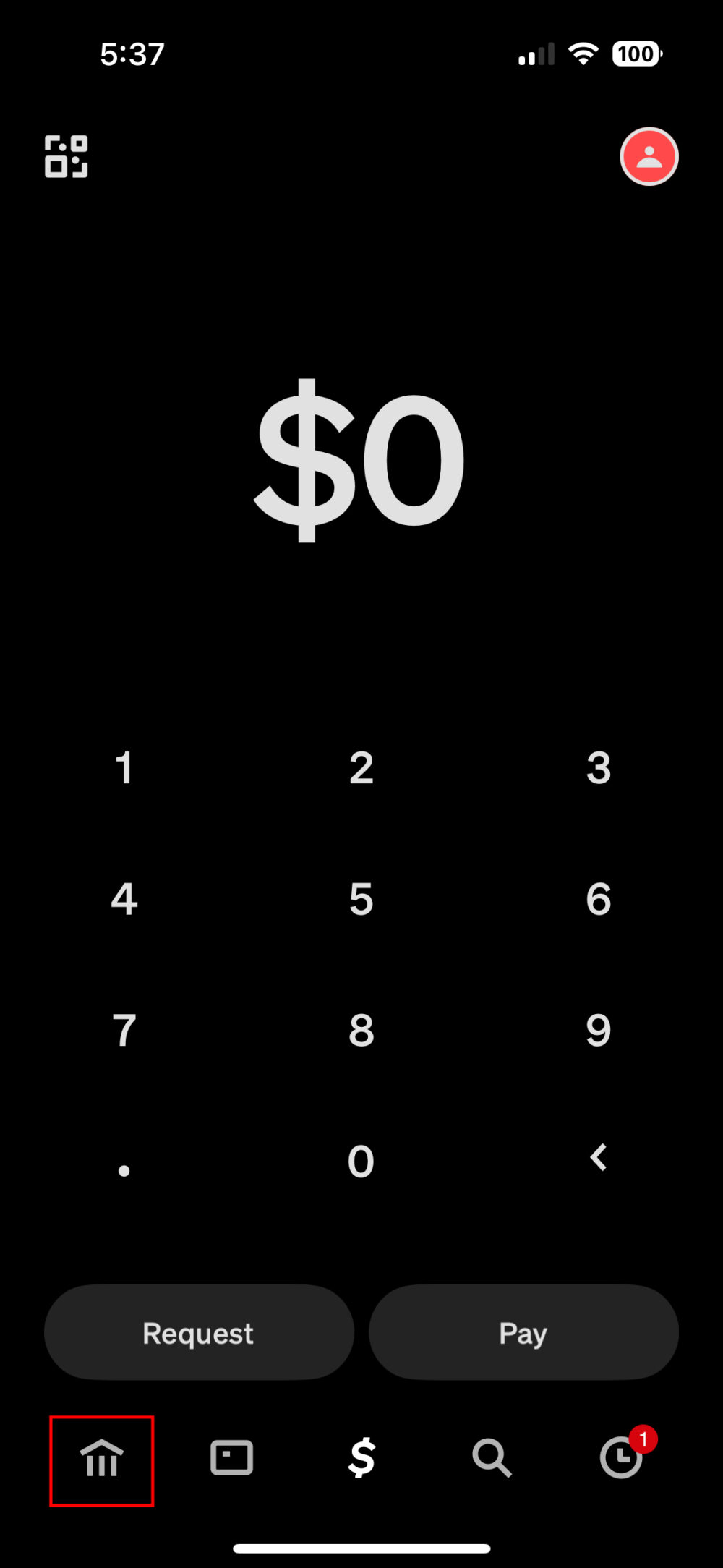Tap the Pay button

[x=523, y=1333]
